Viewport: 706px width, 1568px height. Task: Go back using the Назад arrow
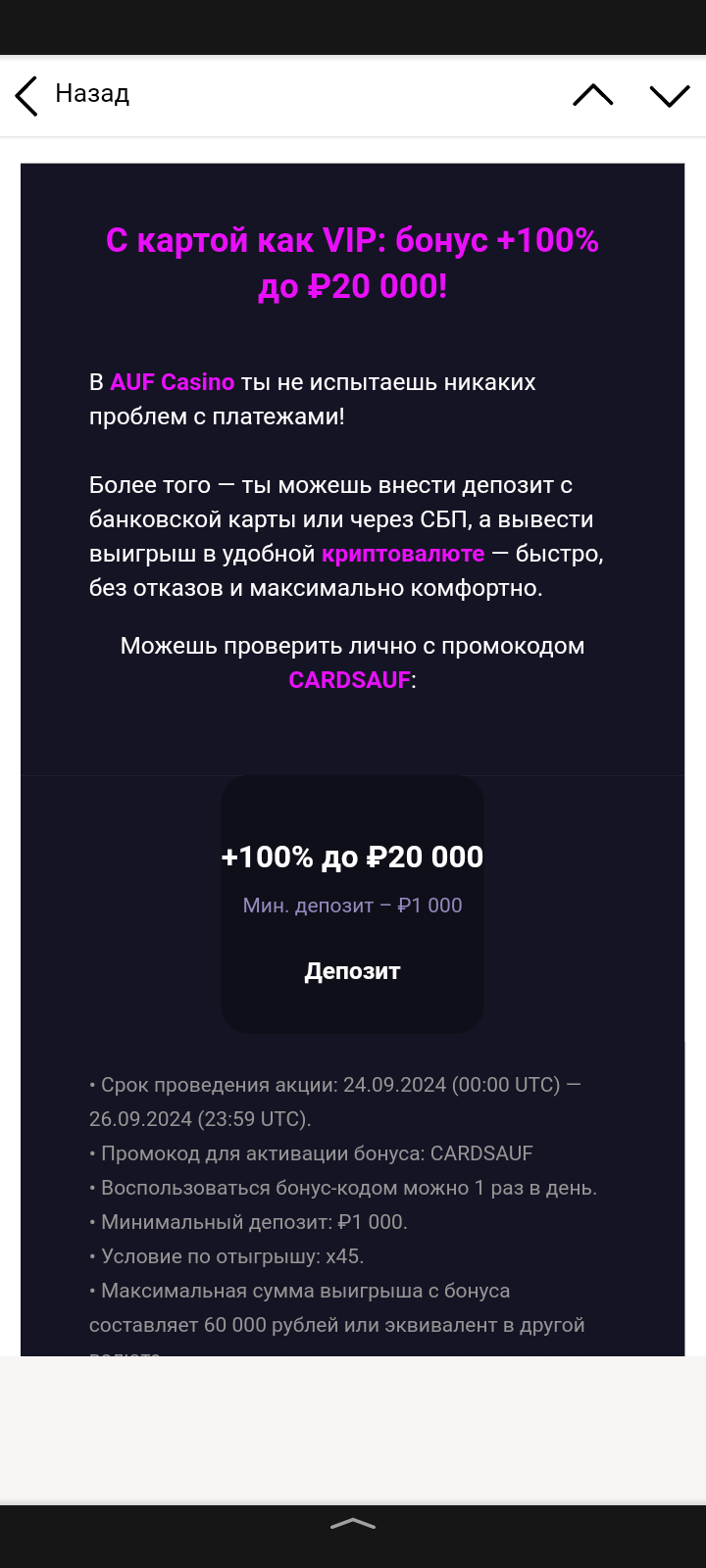coord(27,95)
